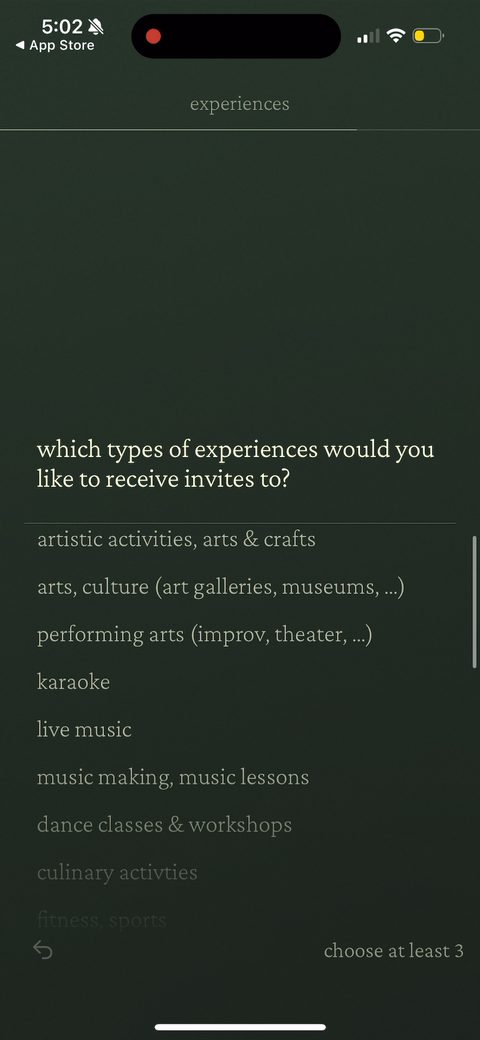This screenshot has height=1040, width=480.
Task: Choose live music experiences
Action: (84, 730)
